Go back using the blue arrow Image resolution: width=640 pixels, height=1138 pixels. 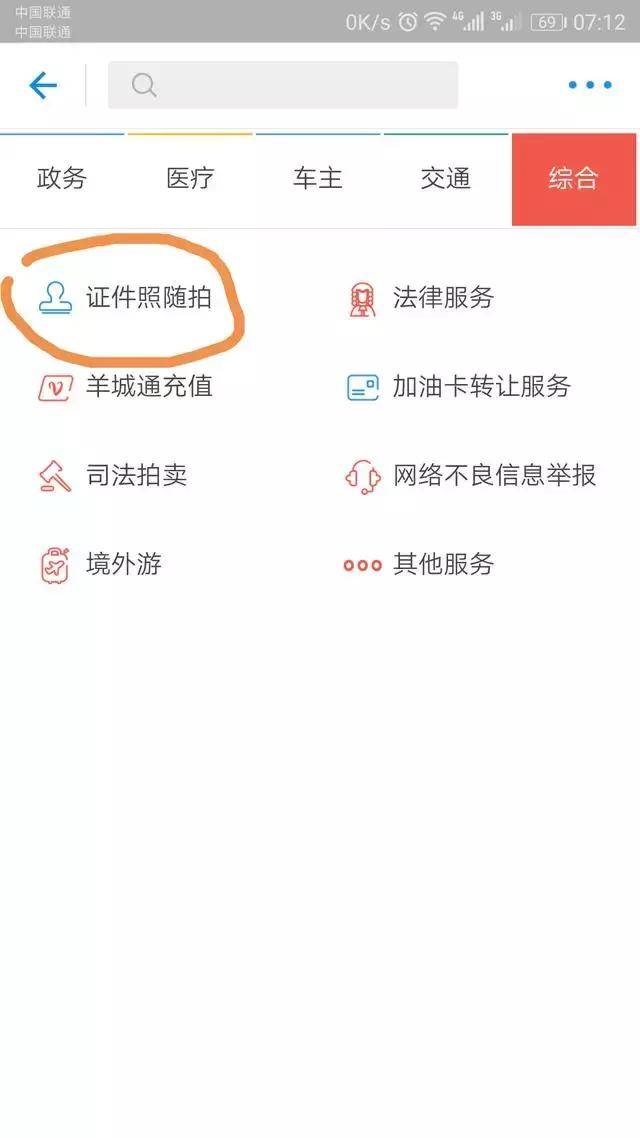43,86
